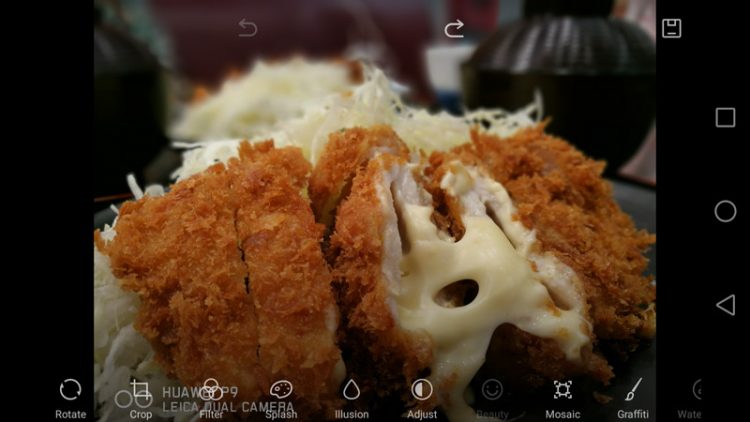Apply the Mosaic tool
This screenshot has height=422, width=750.
point(562,397)
